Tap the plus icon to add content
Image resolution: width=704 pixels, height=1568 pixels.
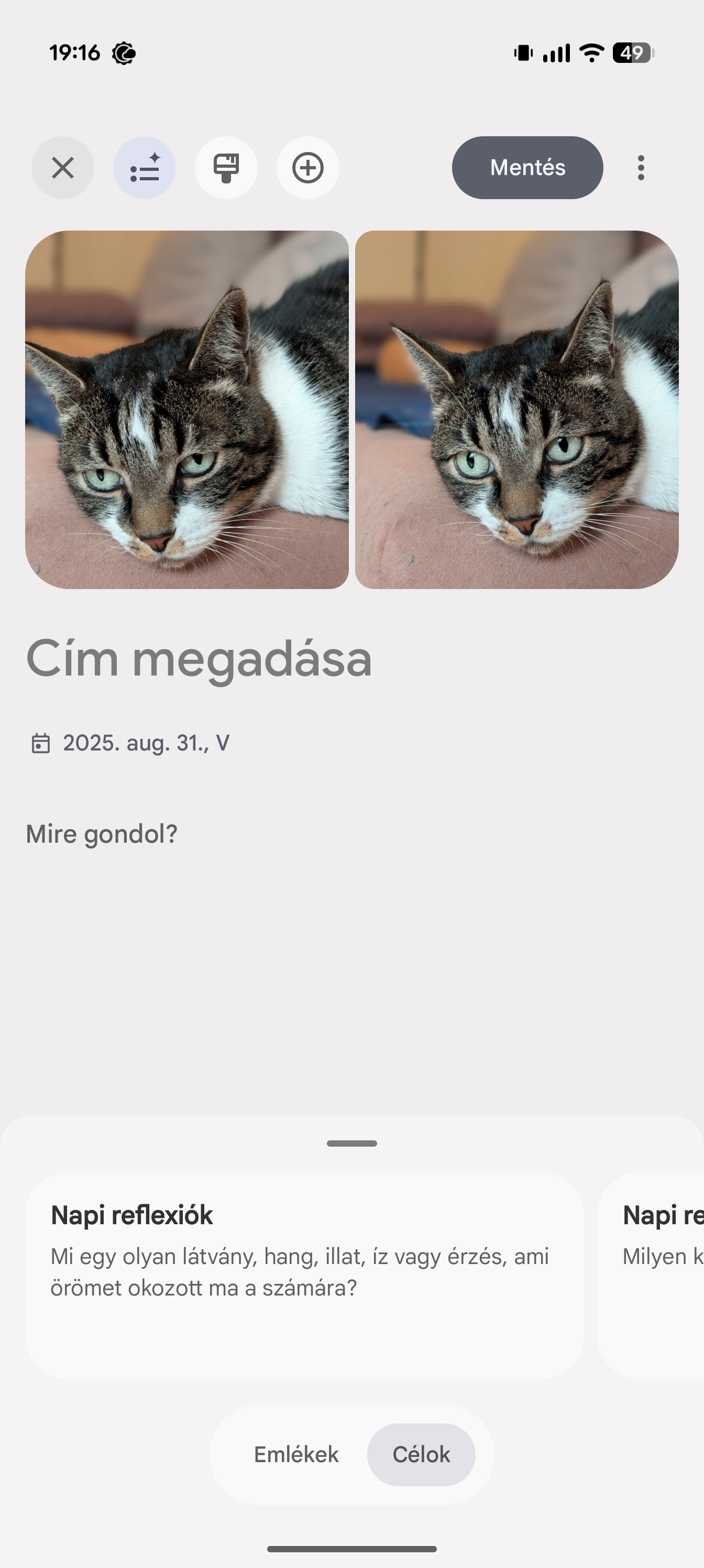coord(308,167)
